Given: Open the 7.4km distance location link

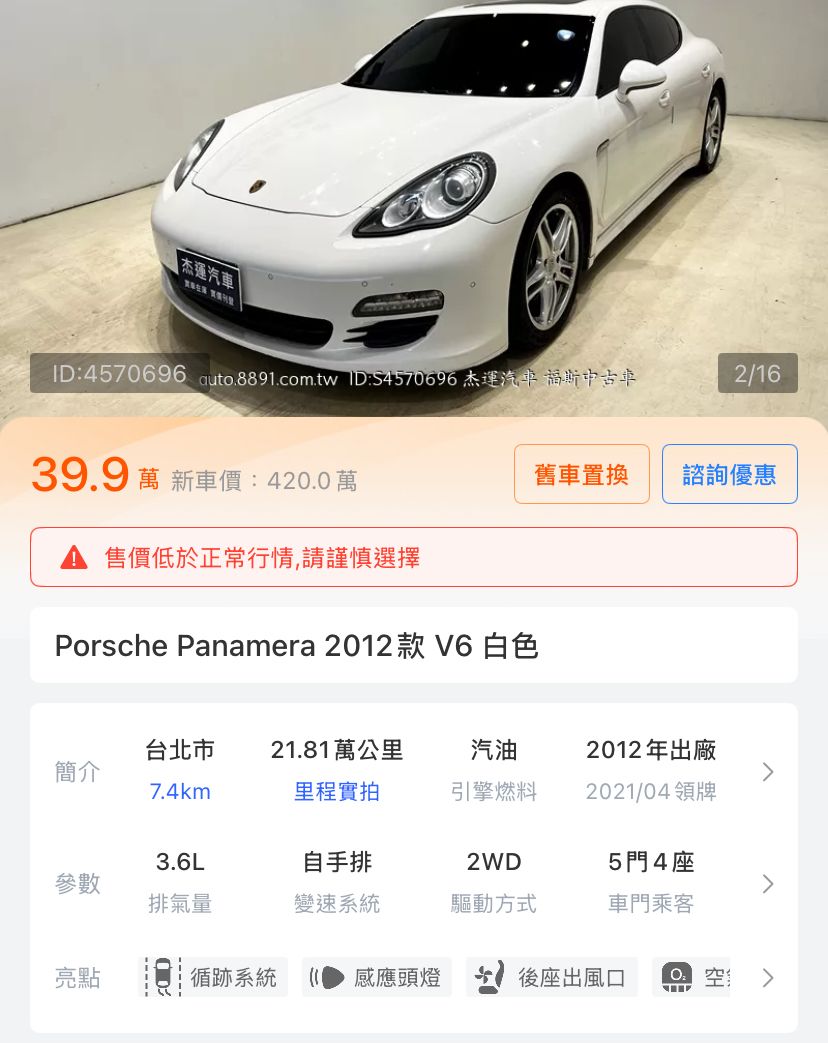Looking at the screenshot, I should [180, 792].
